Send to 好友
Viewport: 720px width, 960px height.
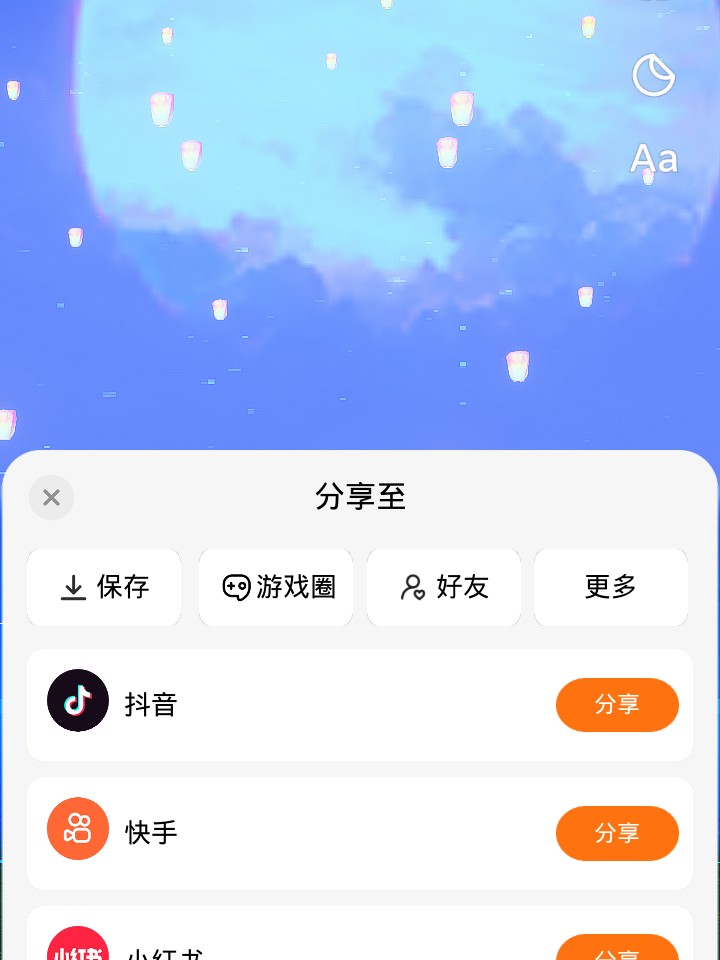444,587
